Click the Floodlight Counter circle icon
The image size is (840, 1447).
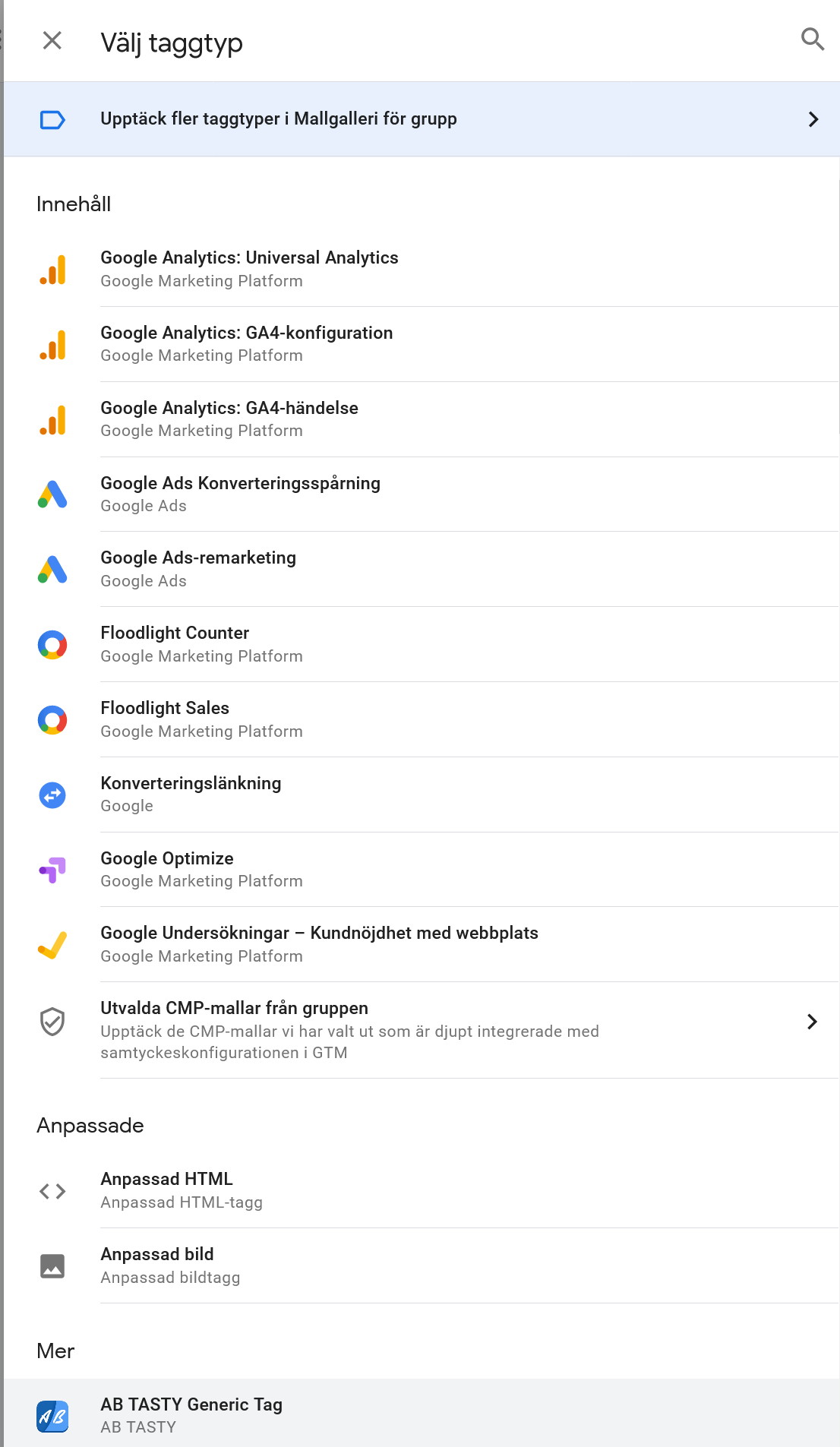(52, 644)
